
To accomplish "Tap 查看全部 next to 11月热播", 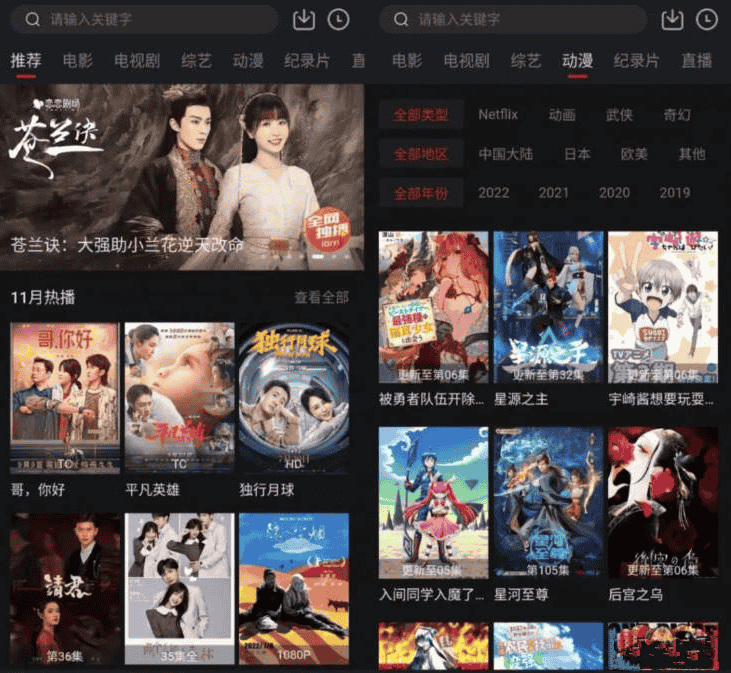I will 321,297.
